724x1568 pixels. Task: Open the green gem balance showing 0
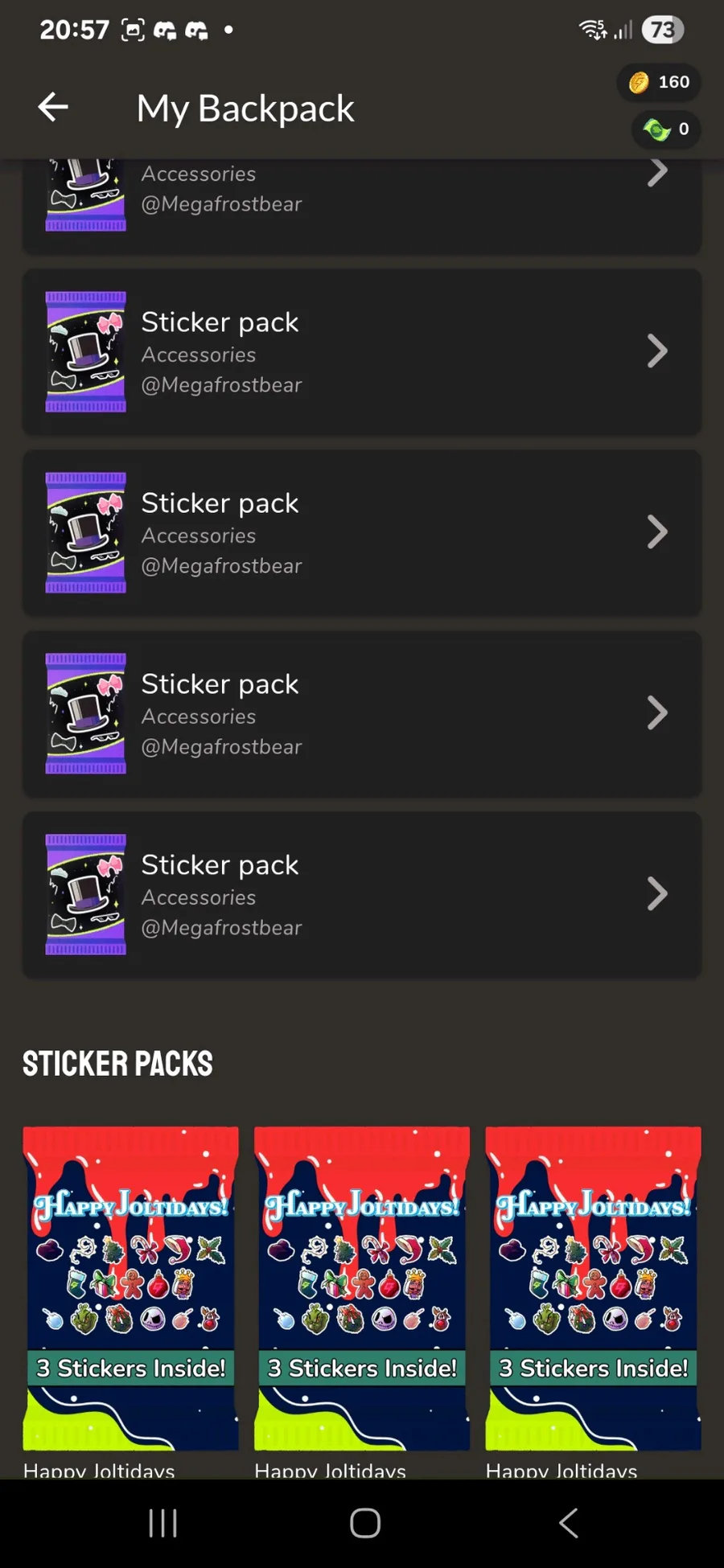coord(667,129)
